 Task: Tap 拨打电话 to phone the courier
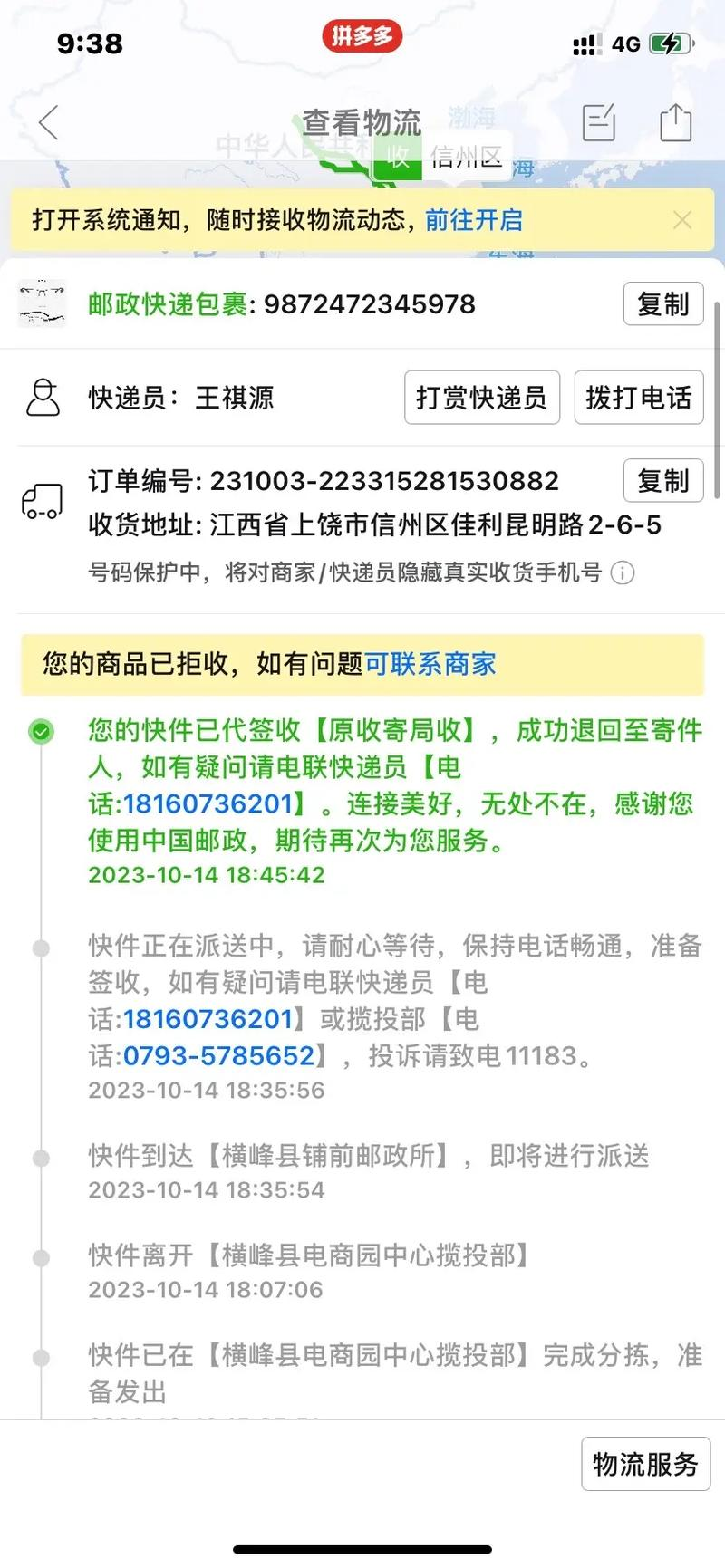639,397
